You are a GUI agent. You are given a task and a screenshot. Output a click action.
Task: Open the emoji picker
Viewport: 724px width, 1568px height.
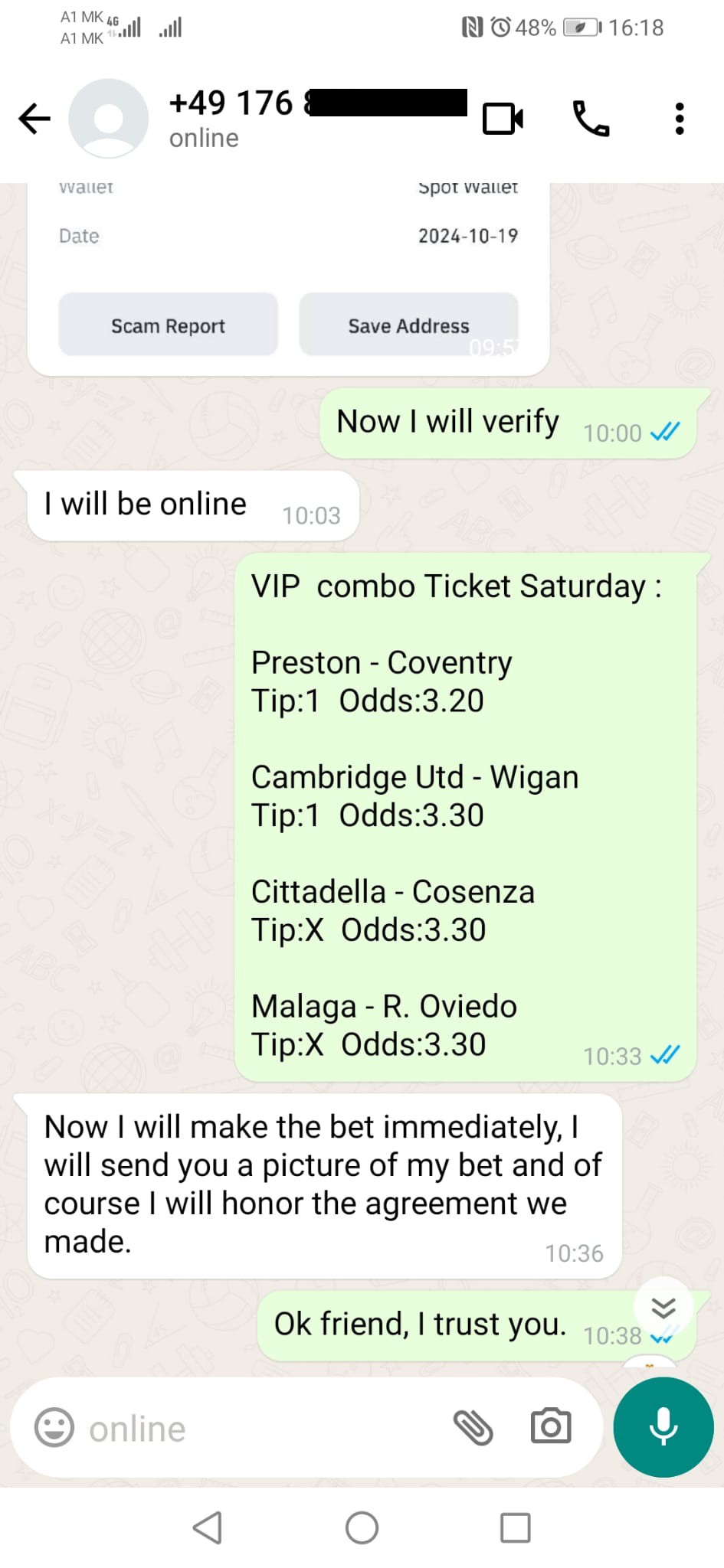click(54, 1428)
